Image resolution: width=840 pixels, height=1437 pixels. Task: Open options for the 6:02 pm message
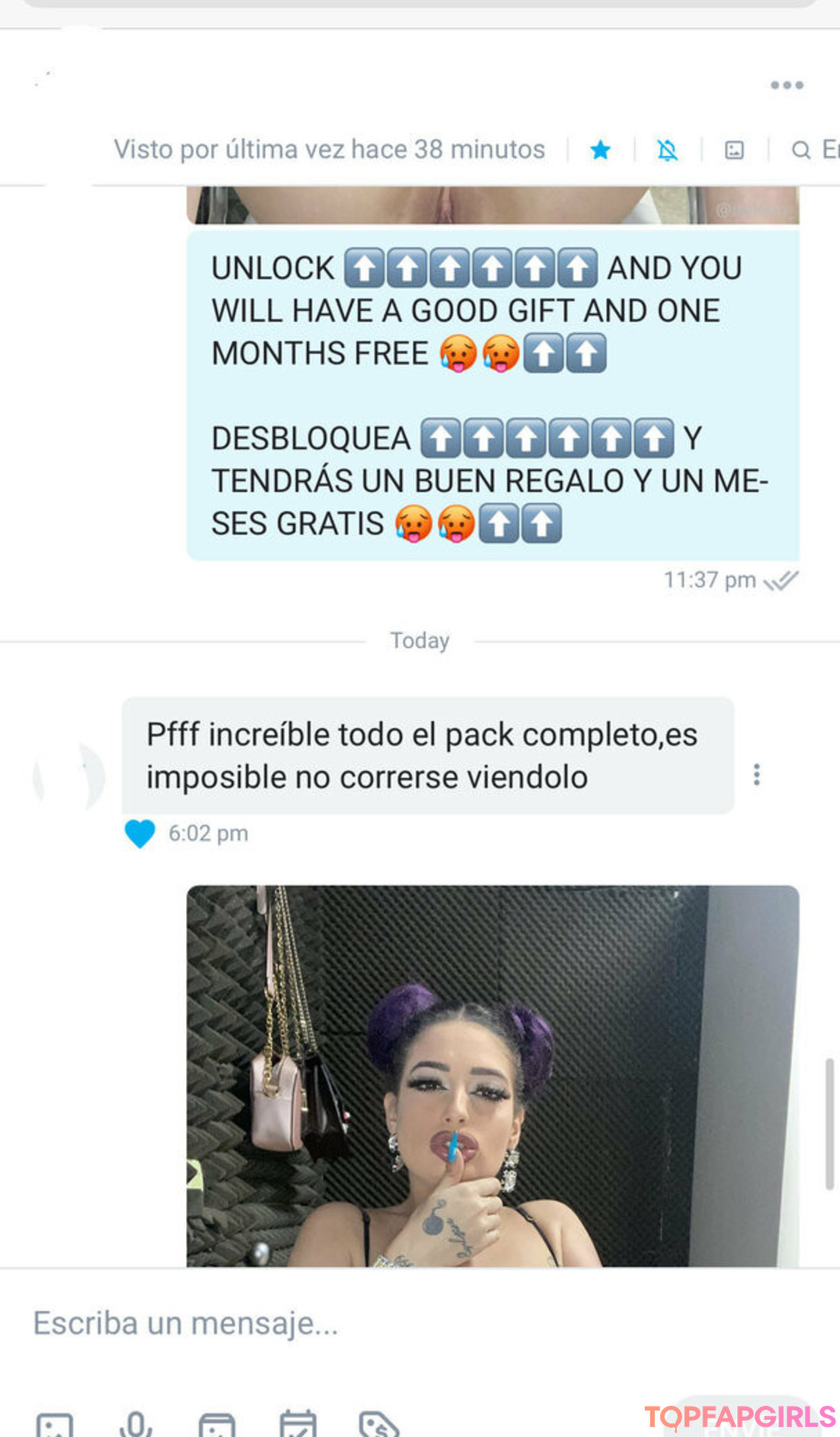click(756, 774)
